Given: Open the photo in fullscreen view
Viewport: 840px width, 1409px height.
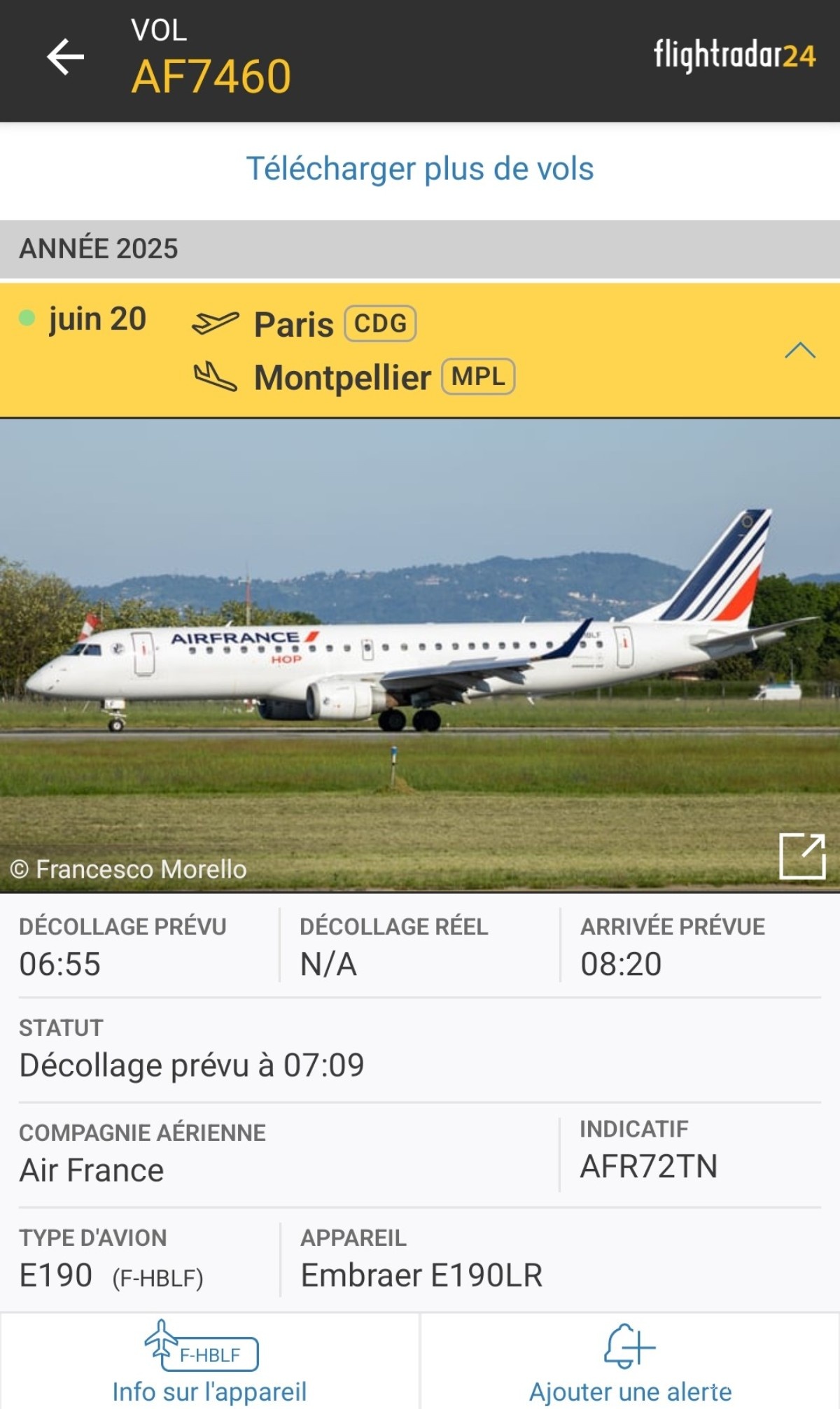Looking at the screenshot, I should pyautogui.click(x=802, y=855).
